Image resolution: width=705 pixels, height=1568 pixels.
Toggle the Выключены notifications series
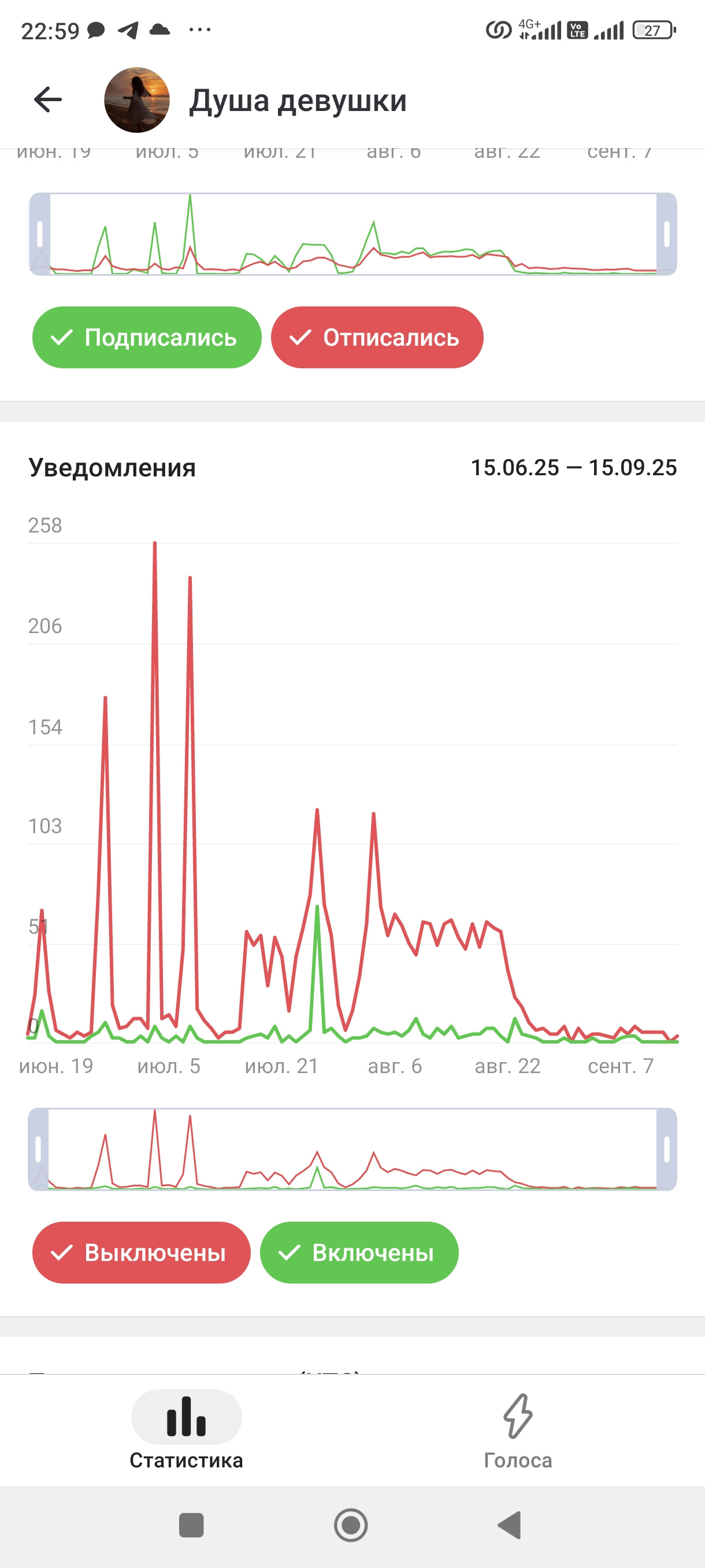[x=141, y=1253]
